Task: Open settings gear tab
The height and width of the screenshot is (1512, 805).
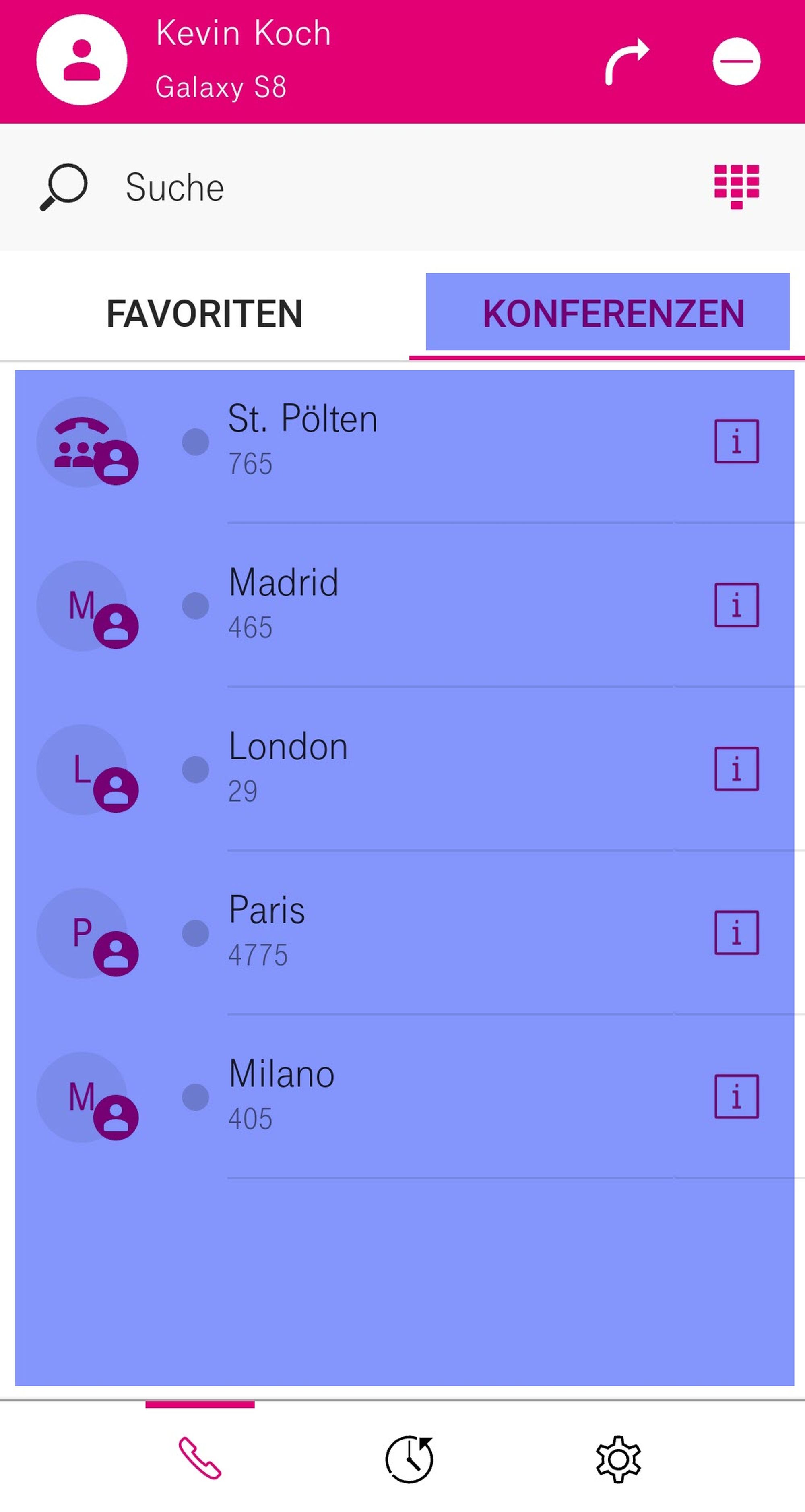Action: click(x=618, y=1459)
